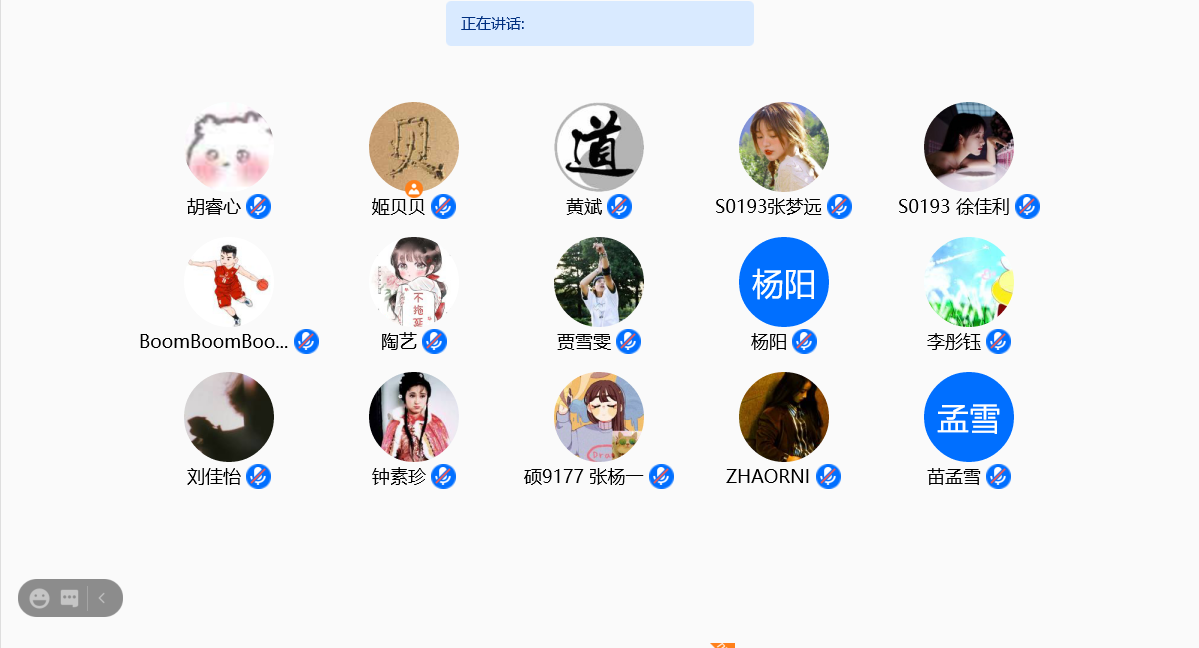Select 杨阳's blue avatar

coord(784,282)
